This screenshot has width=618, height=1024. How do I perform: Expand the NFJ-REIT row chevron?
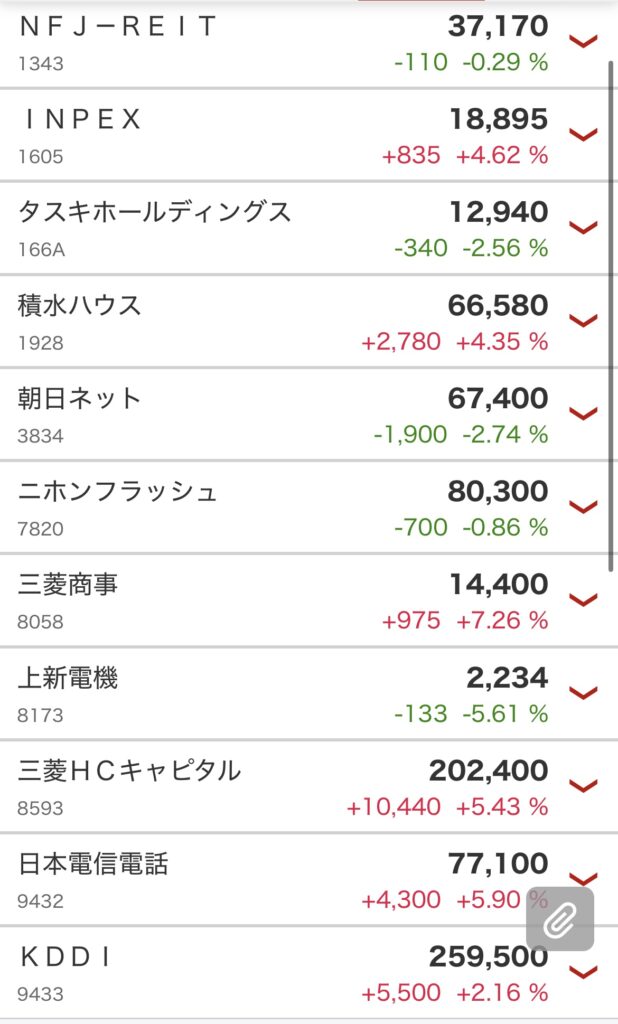coord(583,42)
